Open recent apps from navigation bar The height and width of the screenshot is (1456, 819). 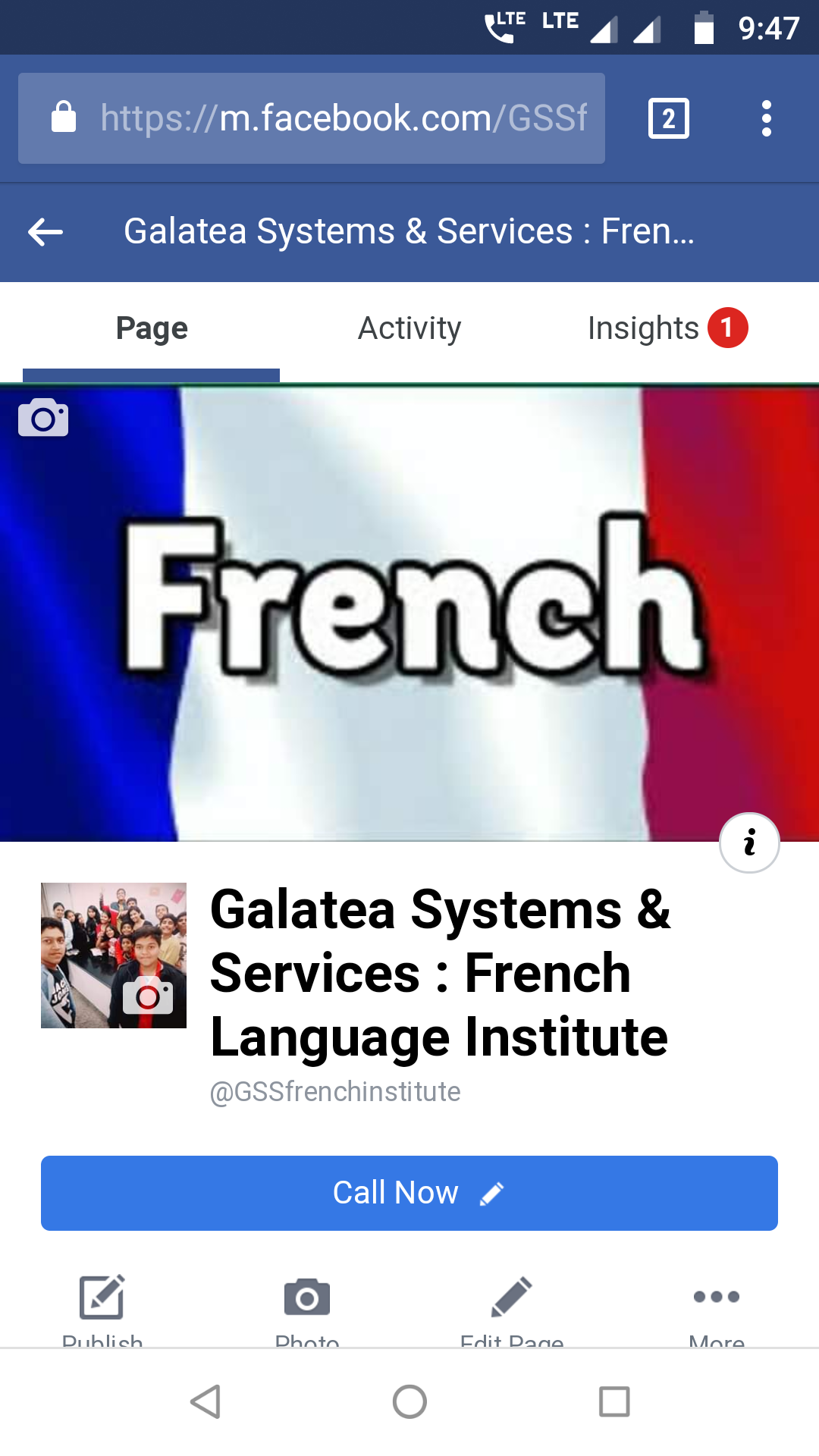coord(614,1401)
